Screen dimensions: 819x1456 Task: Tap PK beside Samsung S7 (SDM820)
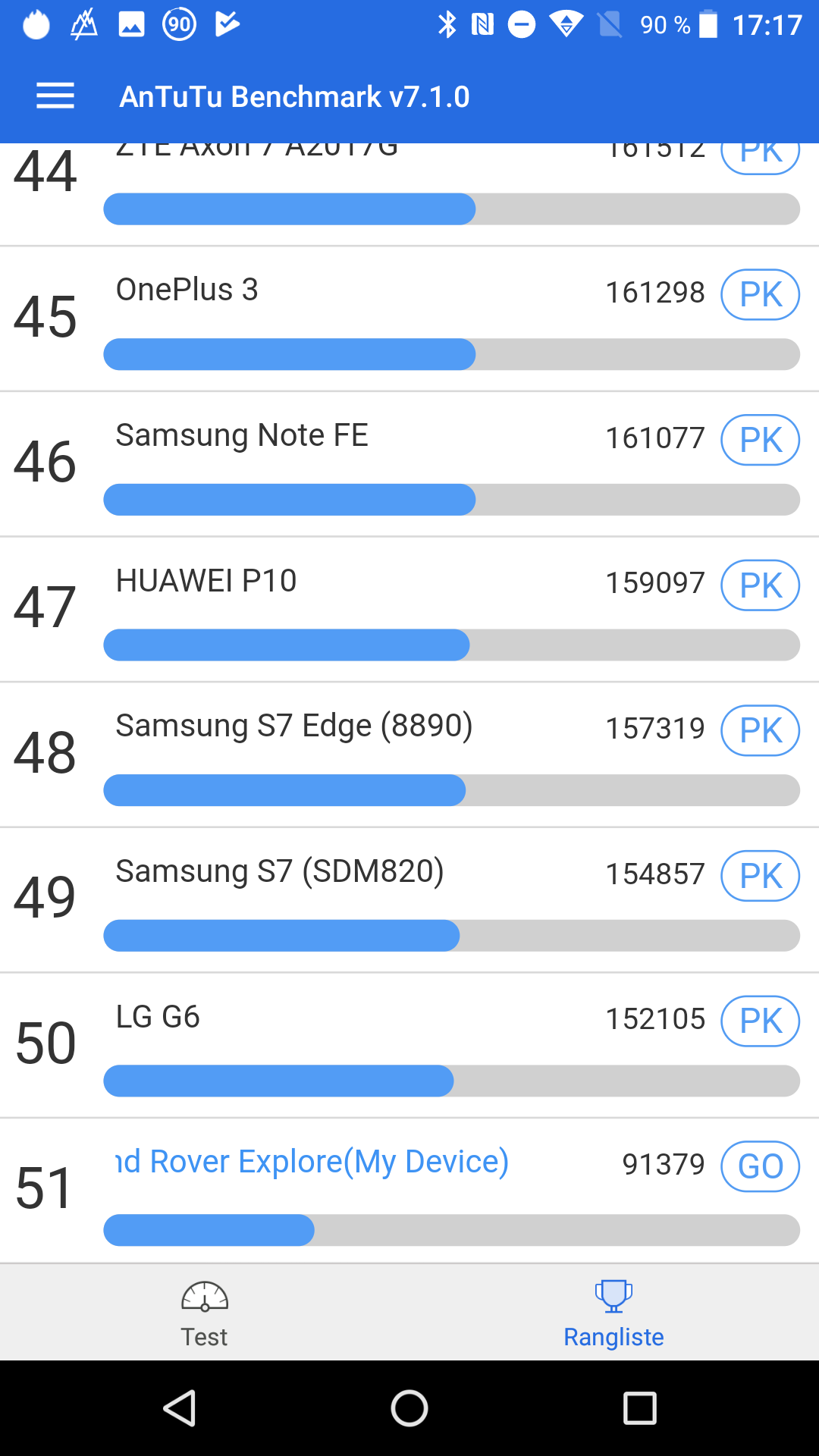(760, 876)
